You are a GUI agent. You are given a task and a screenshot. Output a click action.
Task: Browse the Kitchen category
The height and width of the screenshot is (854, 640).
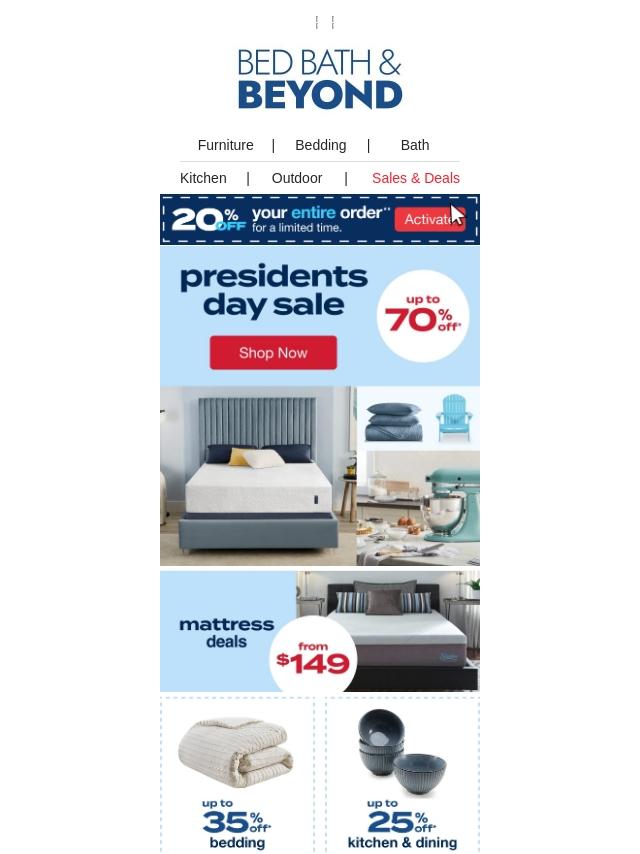pyautogui.click(x=203, y=178)
